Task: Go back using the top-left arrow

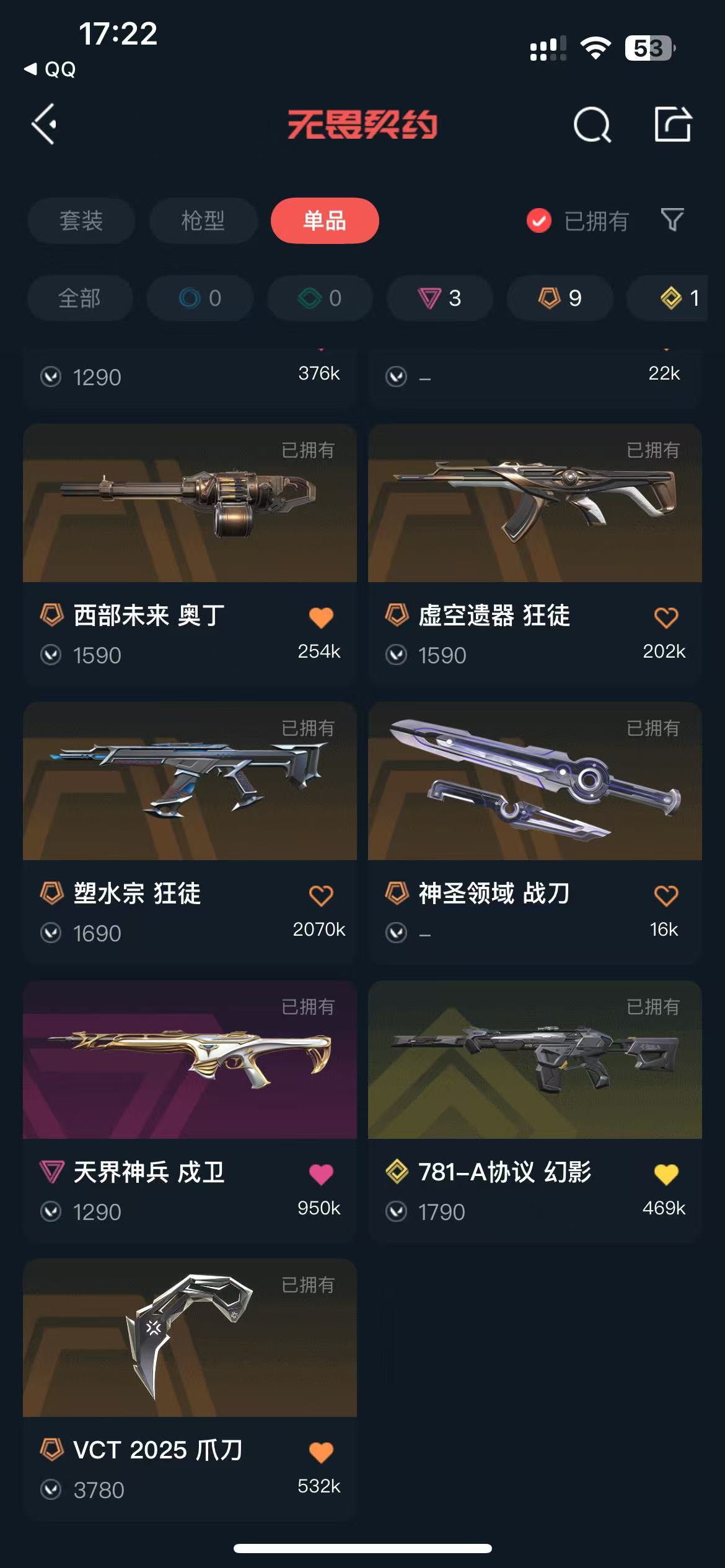Action: 45,124
